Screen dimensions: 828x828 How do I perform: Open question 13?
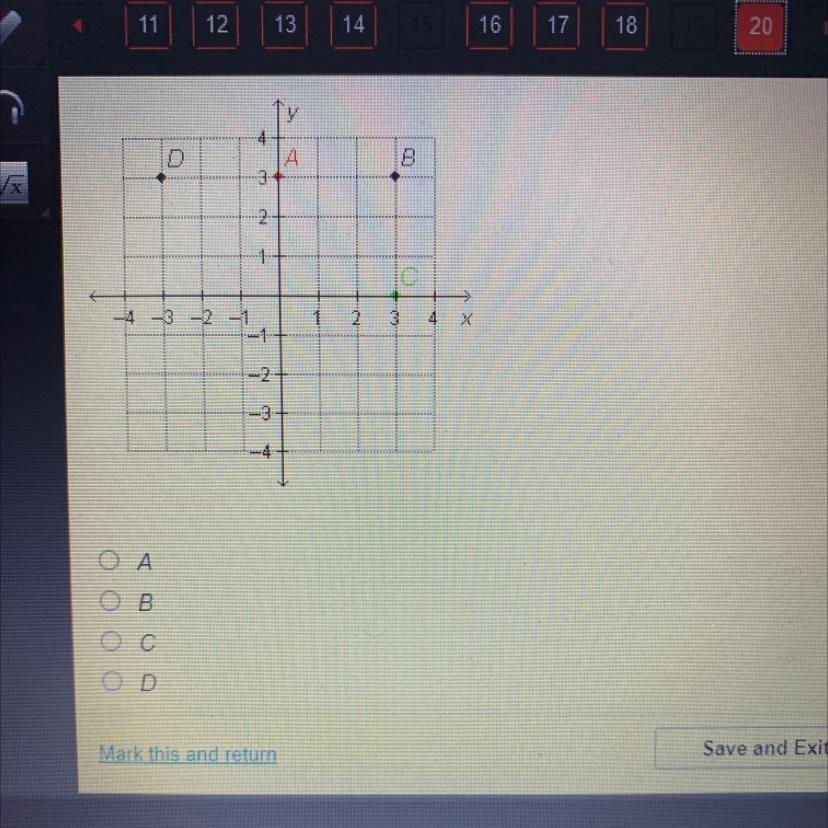click(285, 25)
